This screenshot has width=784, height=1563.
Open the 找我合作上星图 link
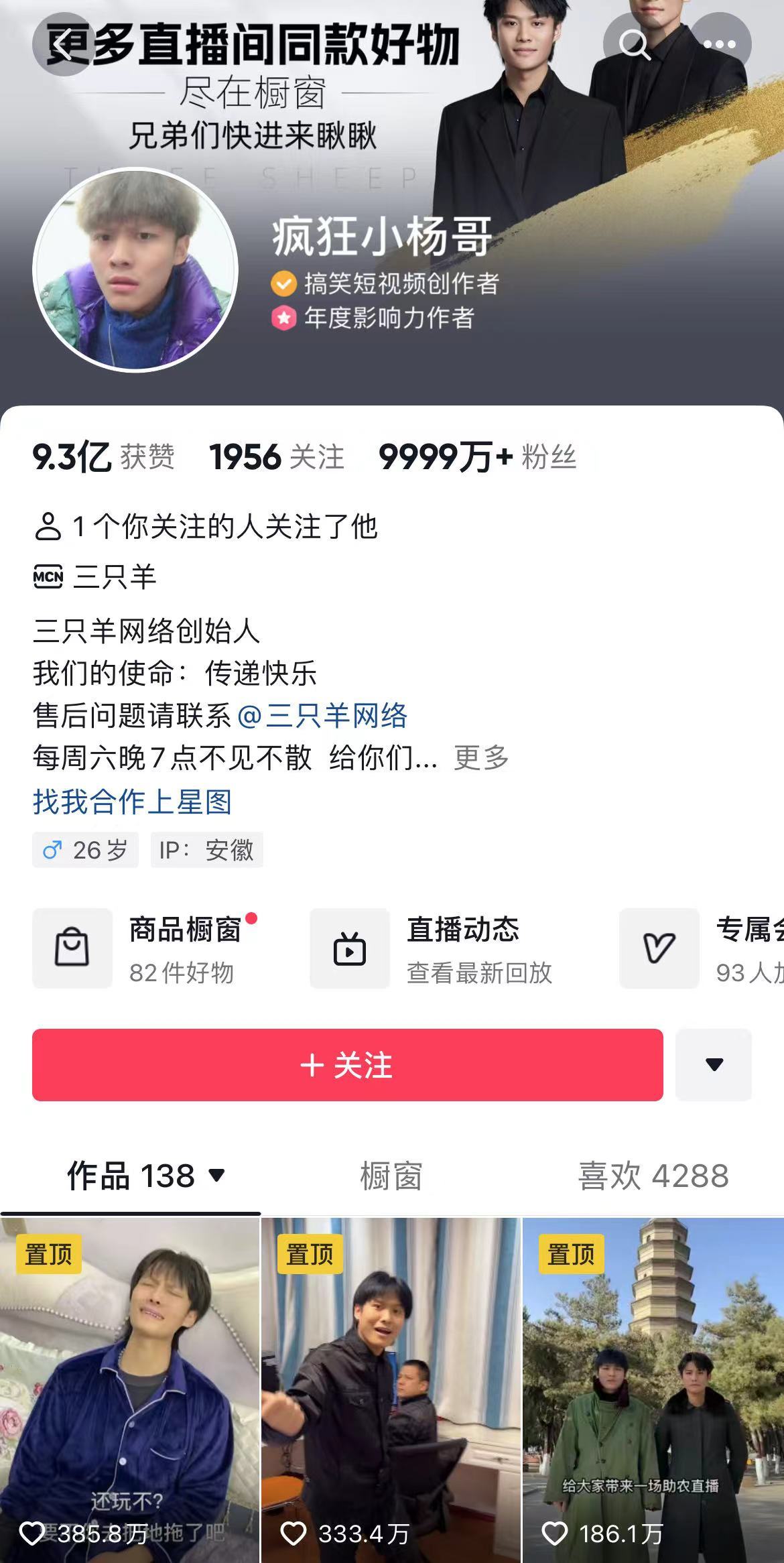132,802
